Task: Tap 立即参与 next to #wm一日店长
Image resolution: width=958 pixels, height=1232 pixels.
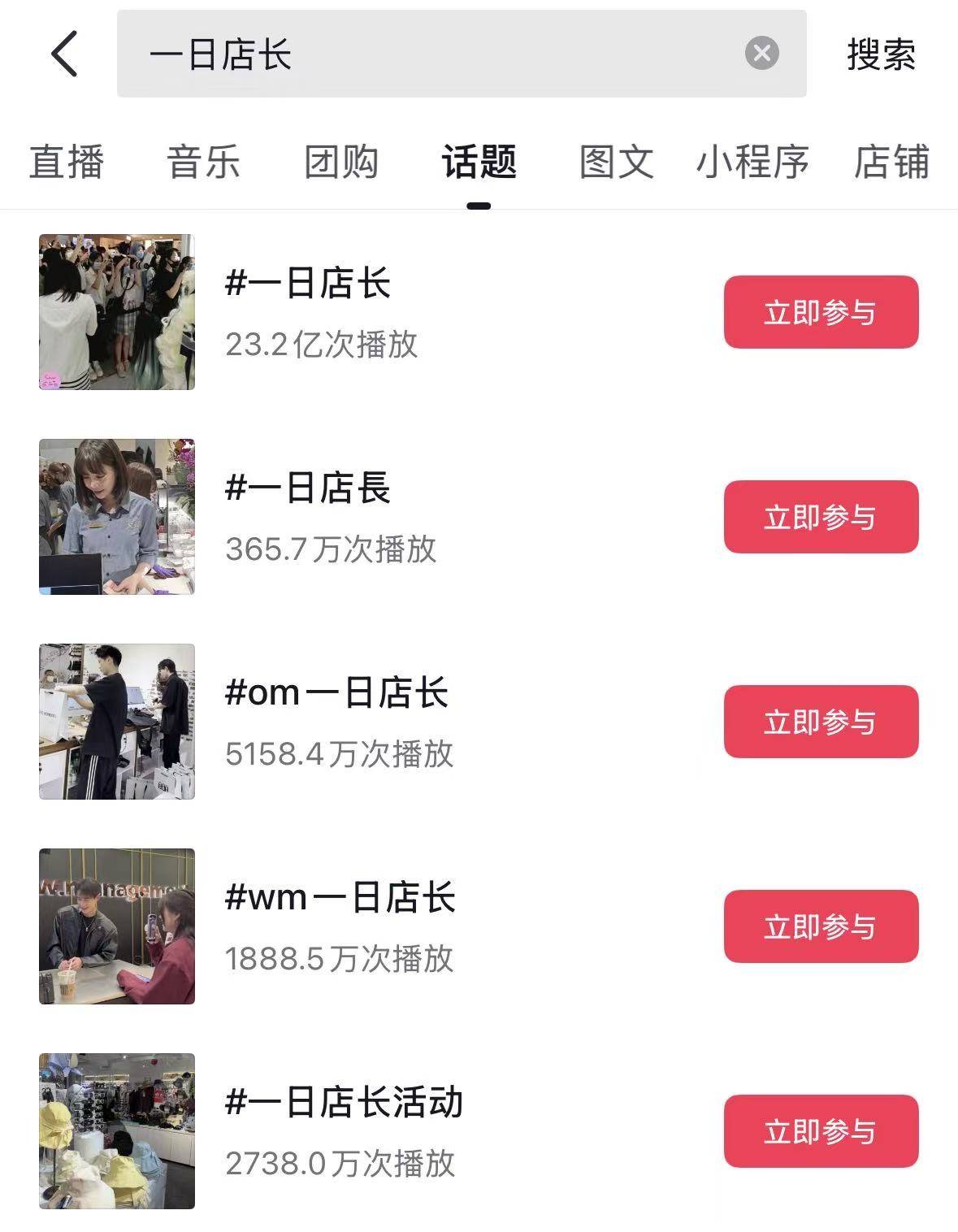Action: click(821, 926)
